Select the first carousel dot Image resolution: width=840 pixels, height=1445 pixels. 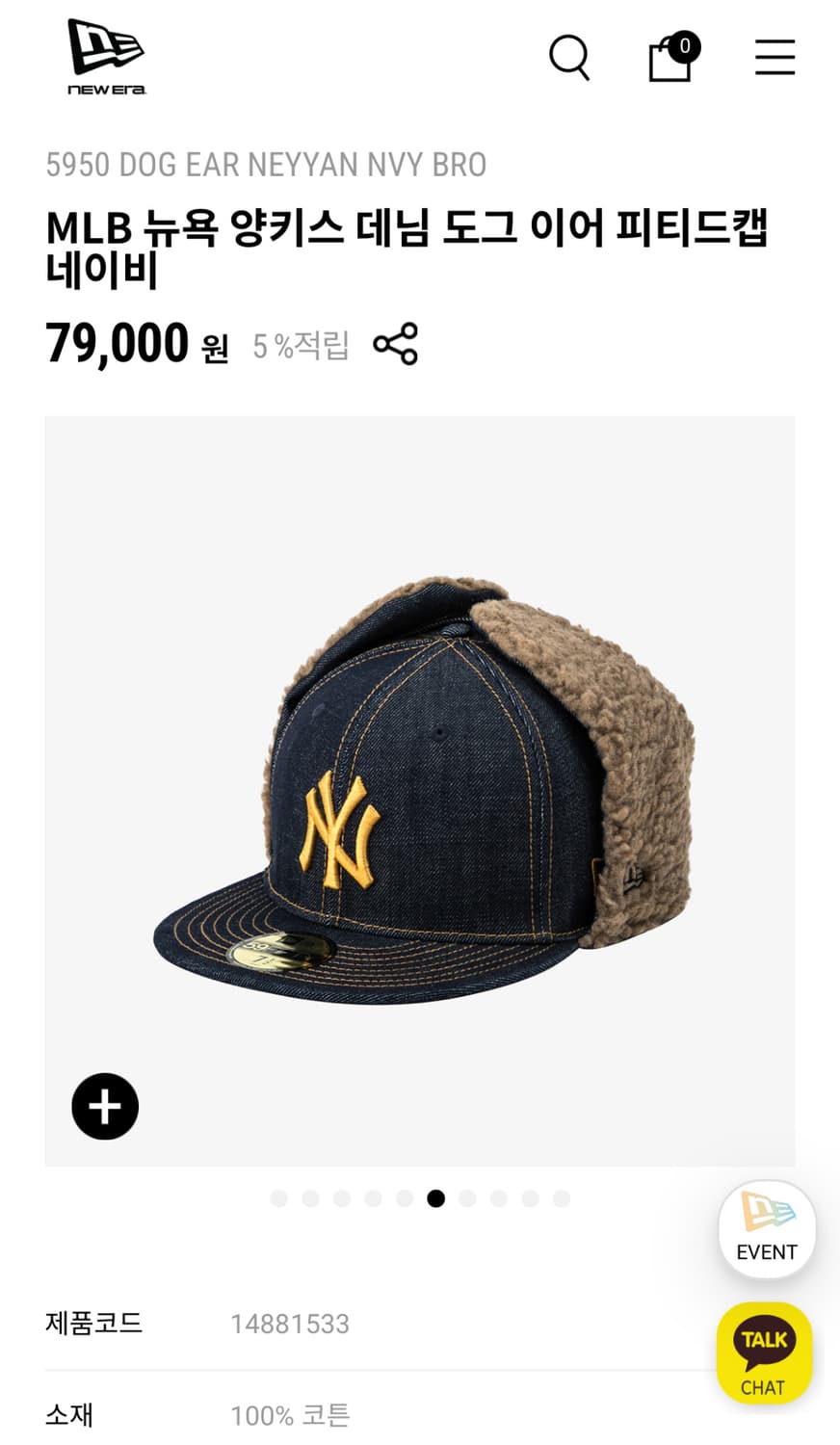pos(278,1198)
